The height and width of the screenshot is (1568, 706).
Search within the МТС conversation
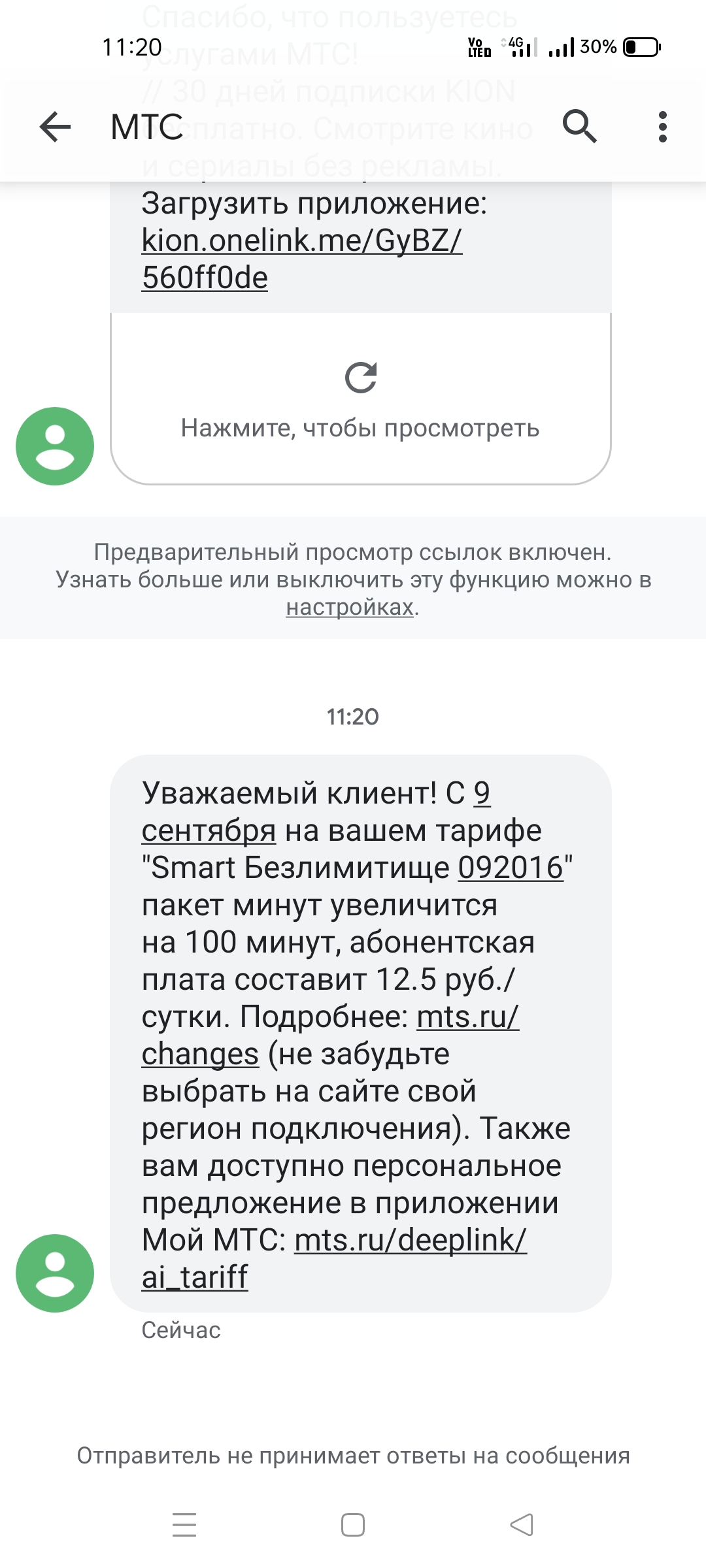[x=580, y=126]
